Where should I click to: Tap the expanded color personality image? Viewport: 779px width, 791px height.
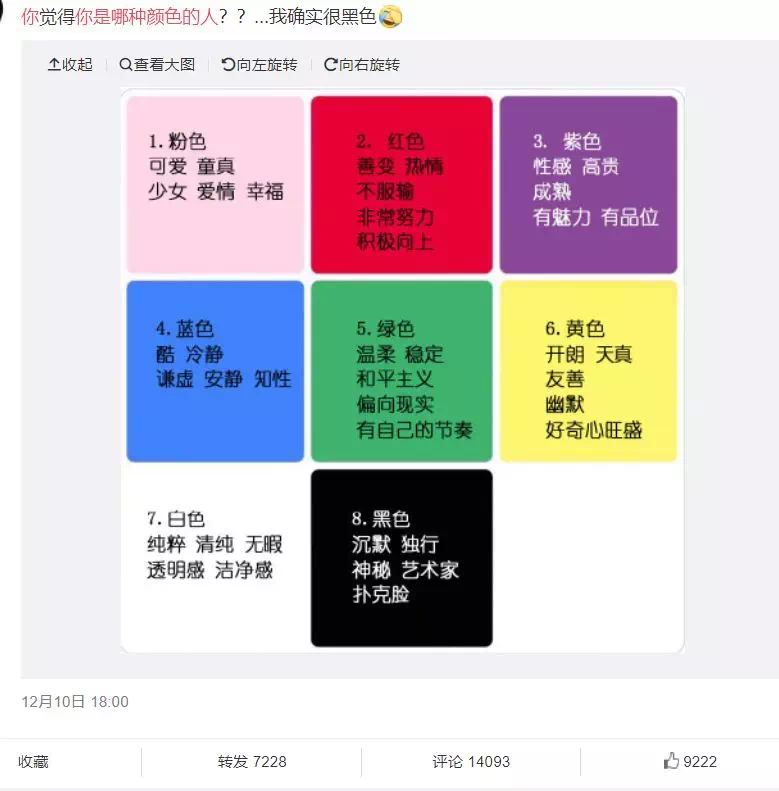(402, 370)
